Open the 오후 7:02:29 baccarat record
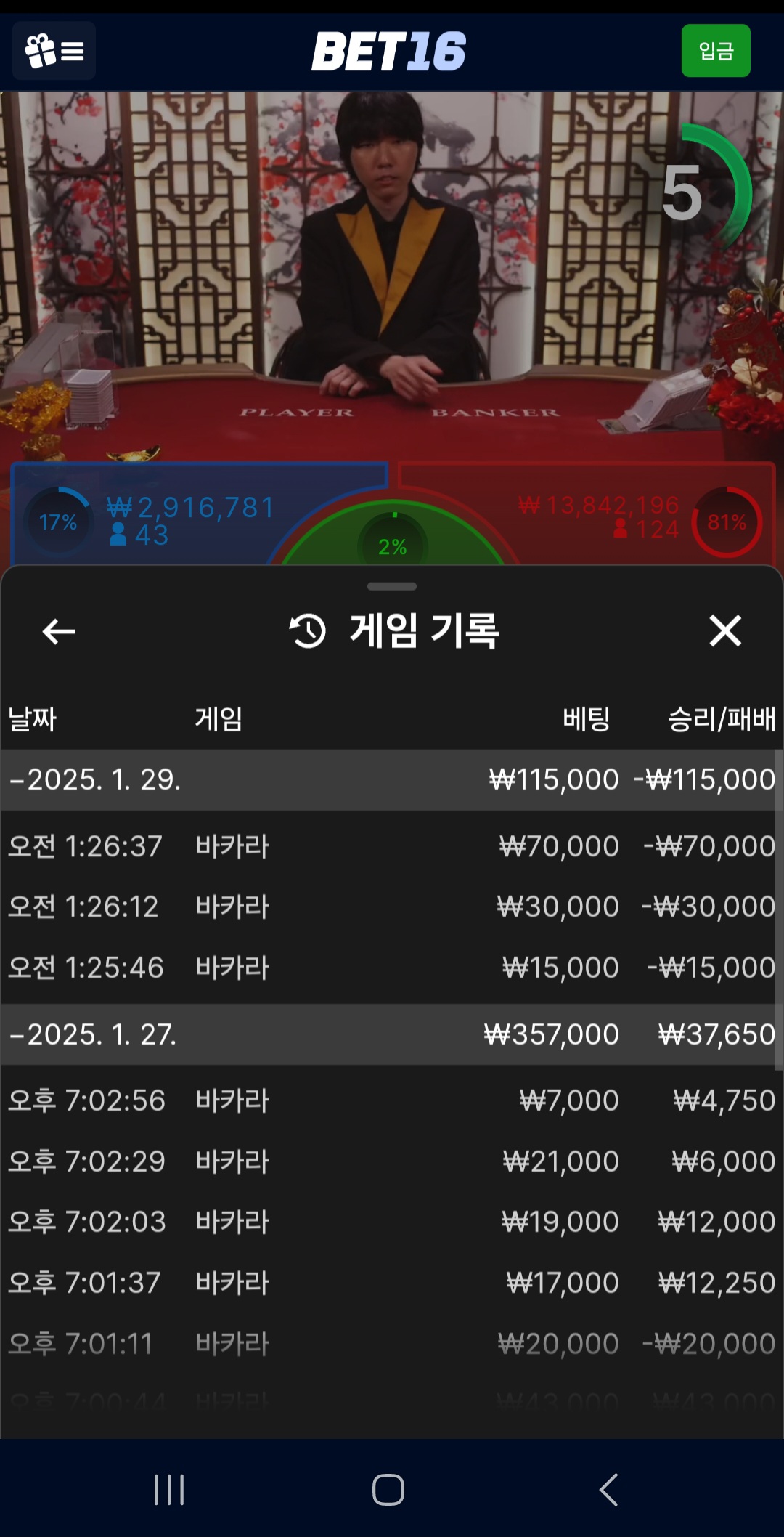Viewport: 784px width, 1537px height. click(392, 1161)
